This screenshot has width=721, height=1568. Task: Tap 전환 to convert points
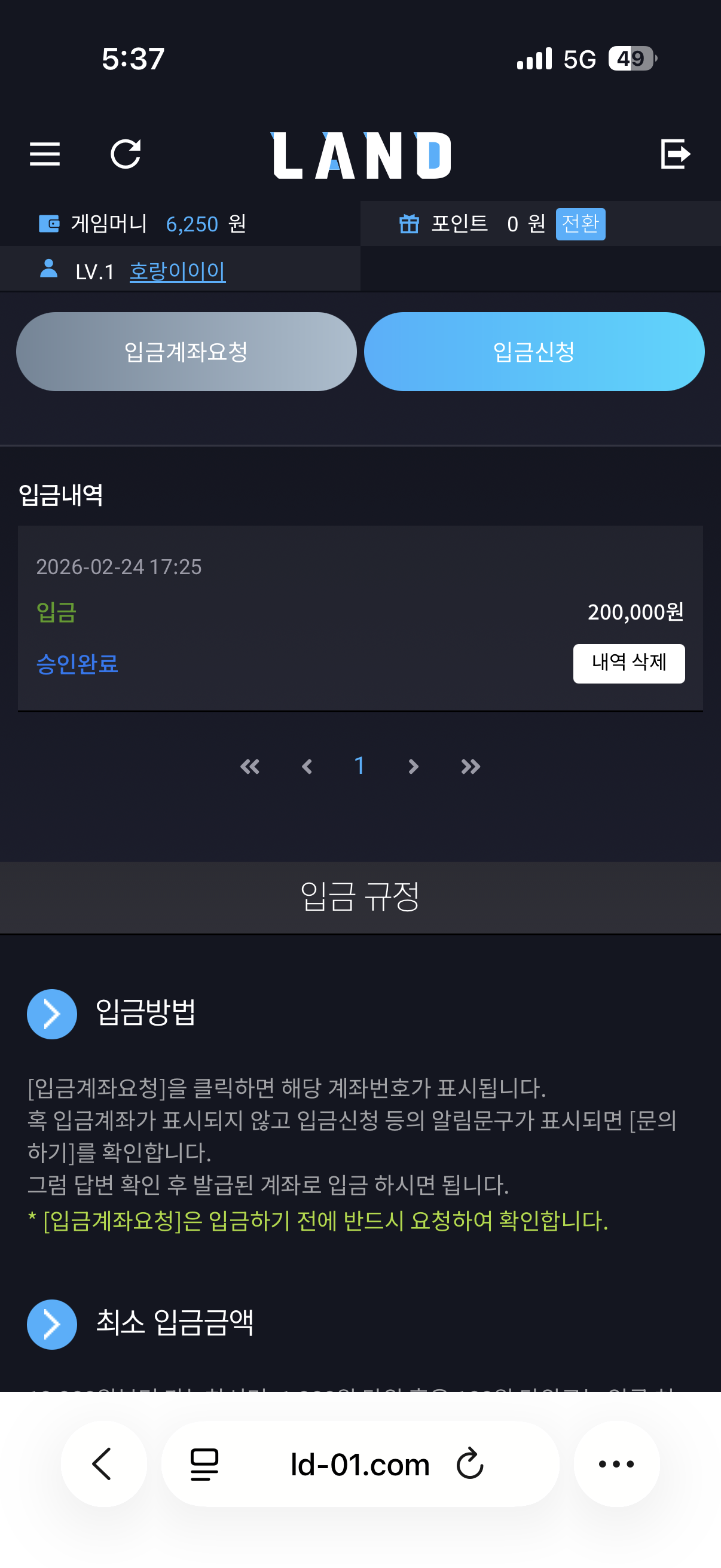coord(580,224)
